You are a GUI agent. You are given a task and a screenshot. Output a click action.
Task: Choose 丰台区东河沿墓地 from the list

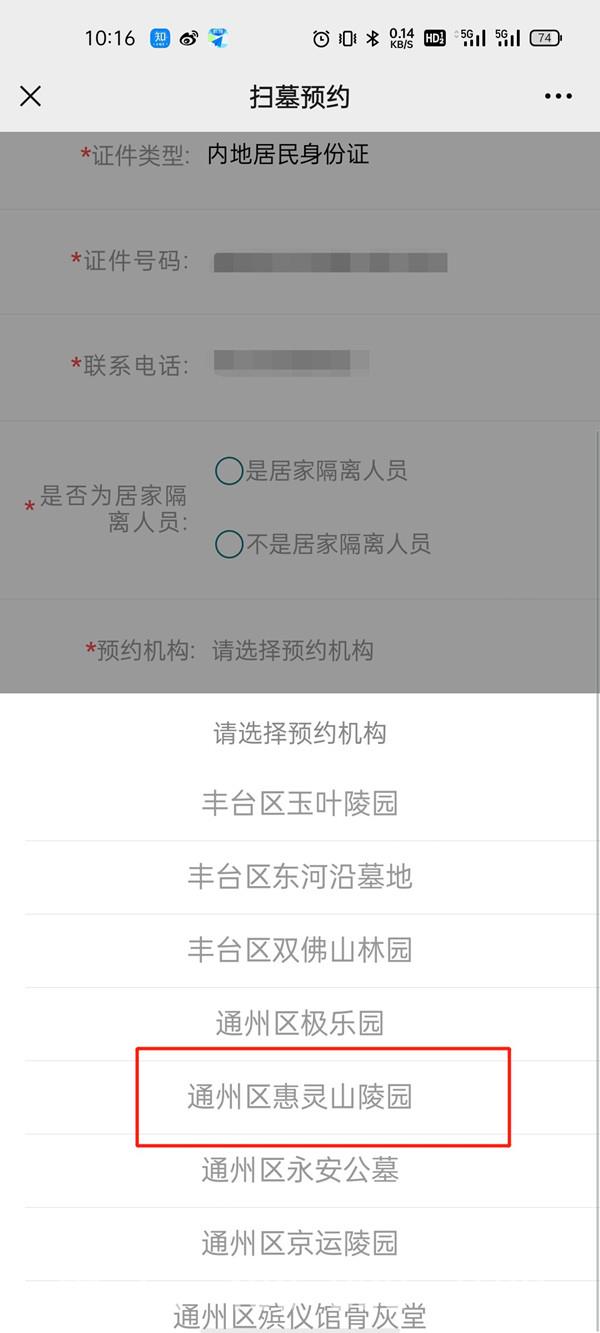(x=300, y=877)
